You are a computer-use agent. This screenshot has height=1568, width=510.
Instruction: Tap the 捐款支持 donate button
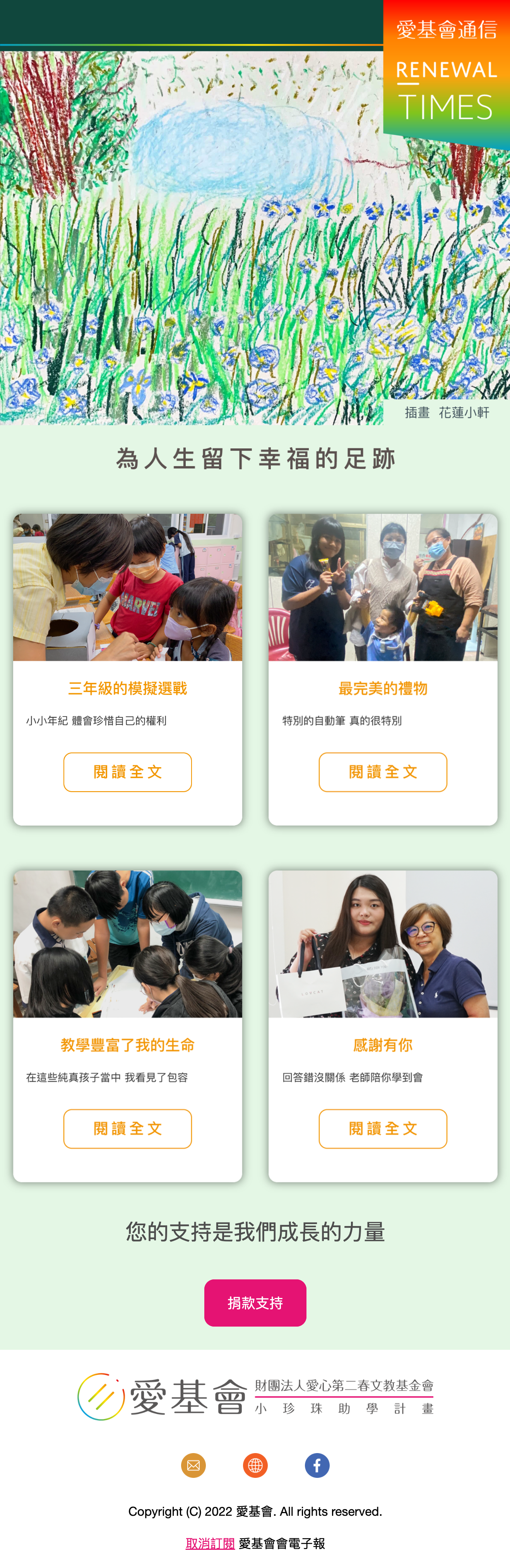[x=255, y=1303]
